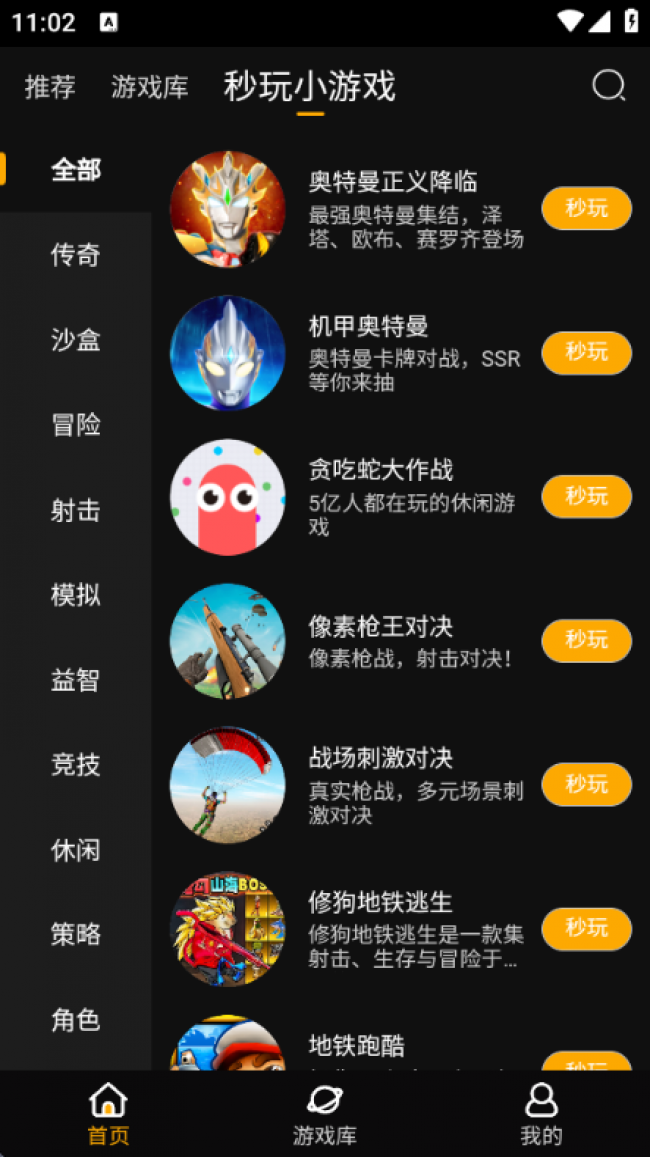Start 像素枪王对决 with 秒玩 button
650x1157 pixels.
click(x=586, y=641)
